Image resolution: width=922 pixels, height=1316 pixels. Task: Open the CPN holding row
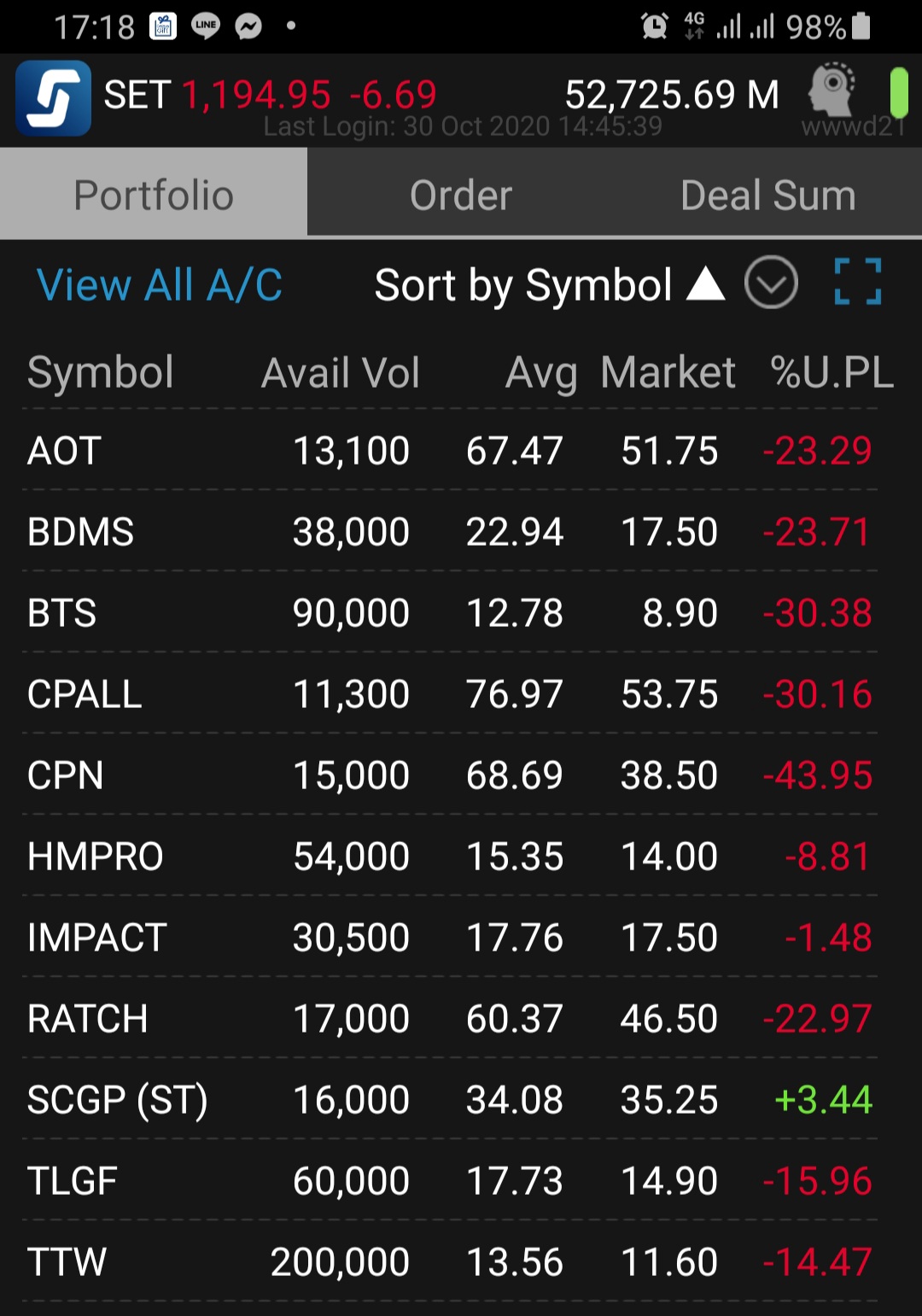click(65, 775)
